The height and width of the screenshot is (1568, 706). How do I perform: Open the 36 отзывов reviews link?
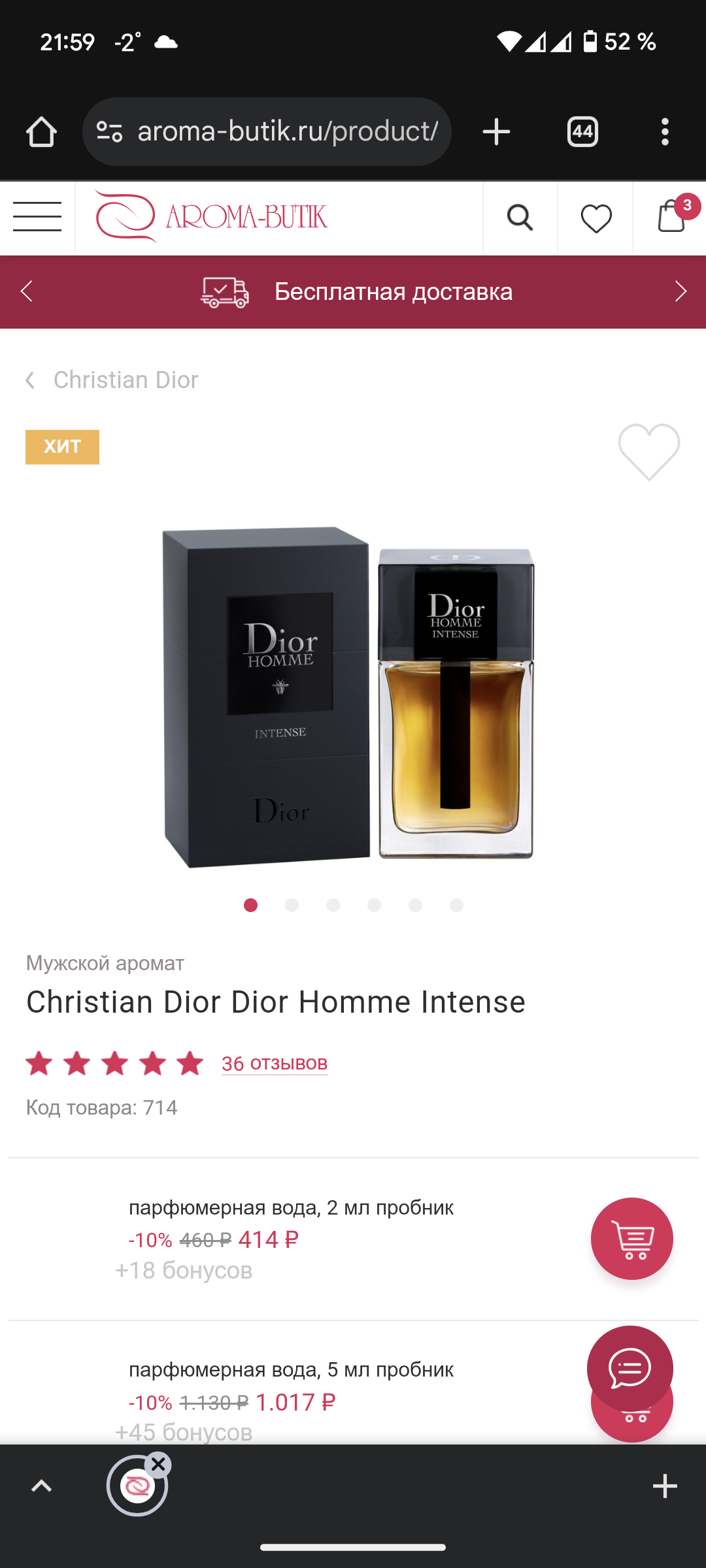tap(275, 1063)
